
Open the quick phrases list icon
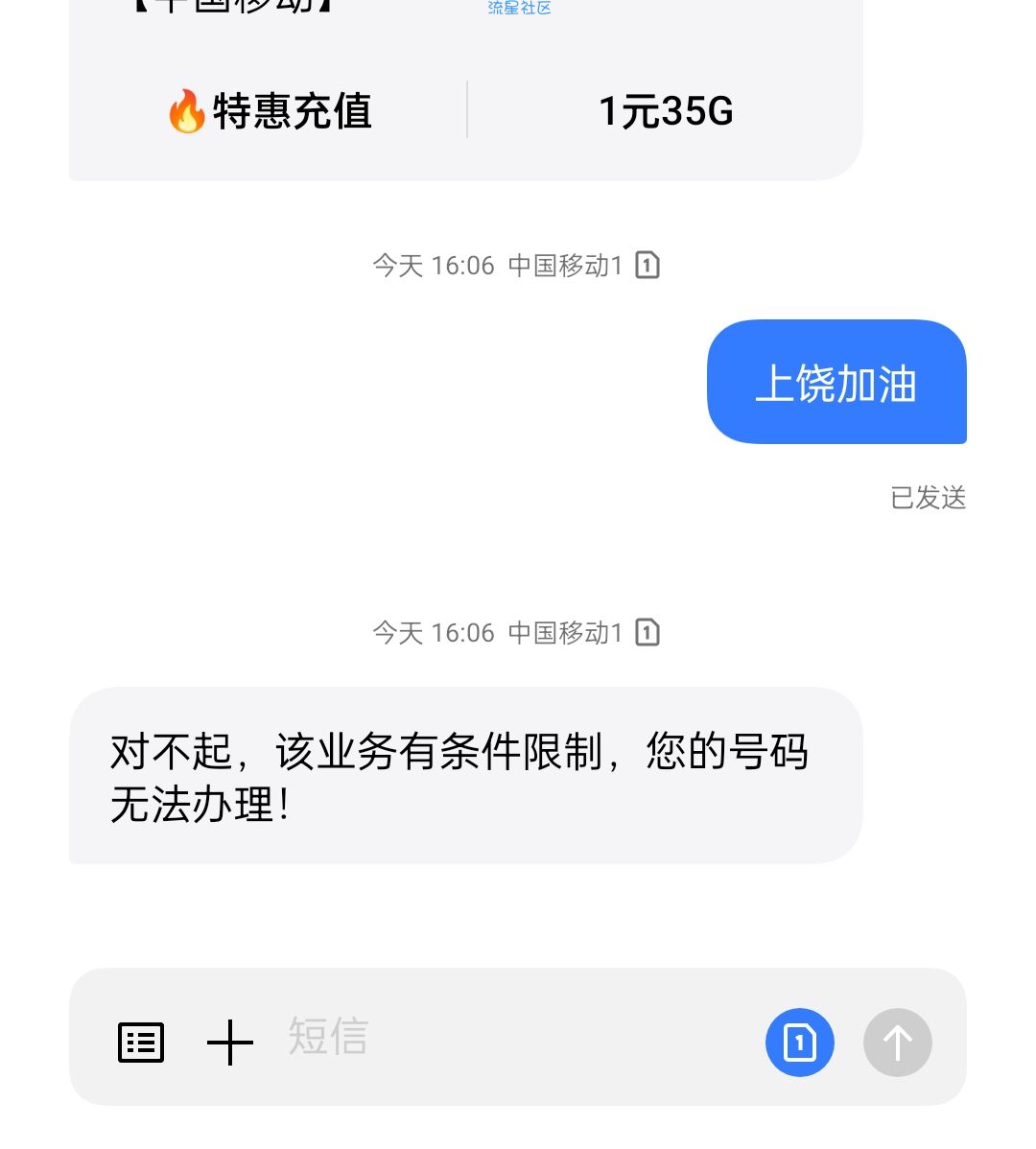point(141,1042)
